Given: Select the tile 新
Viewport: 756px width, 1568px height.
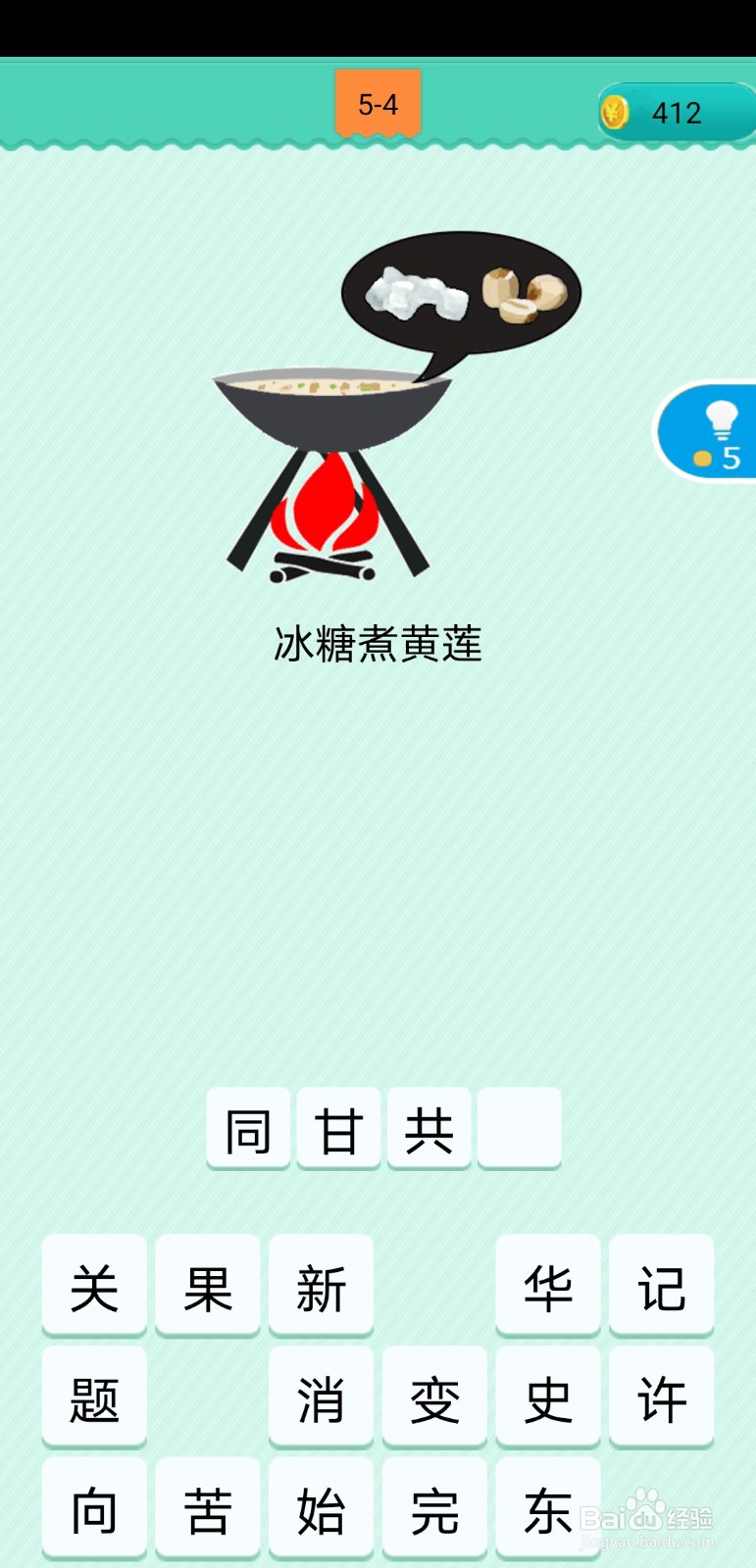Looking at the screenshot, I should (321, 1286).
